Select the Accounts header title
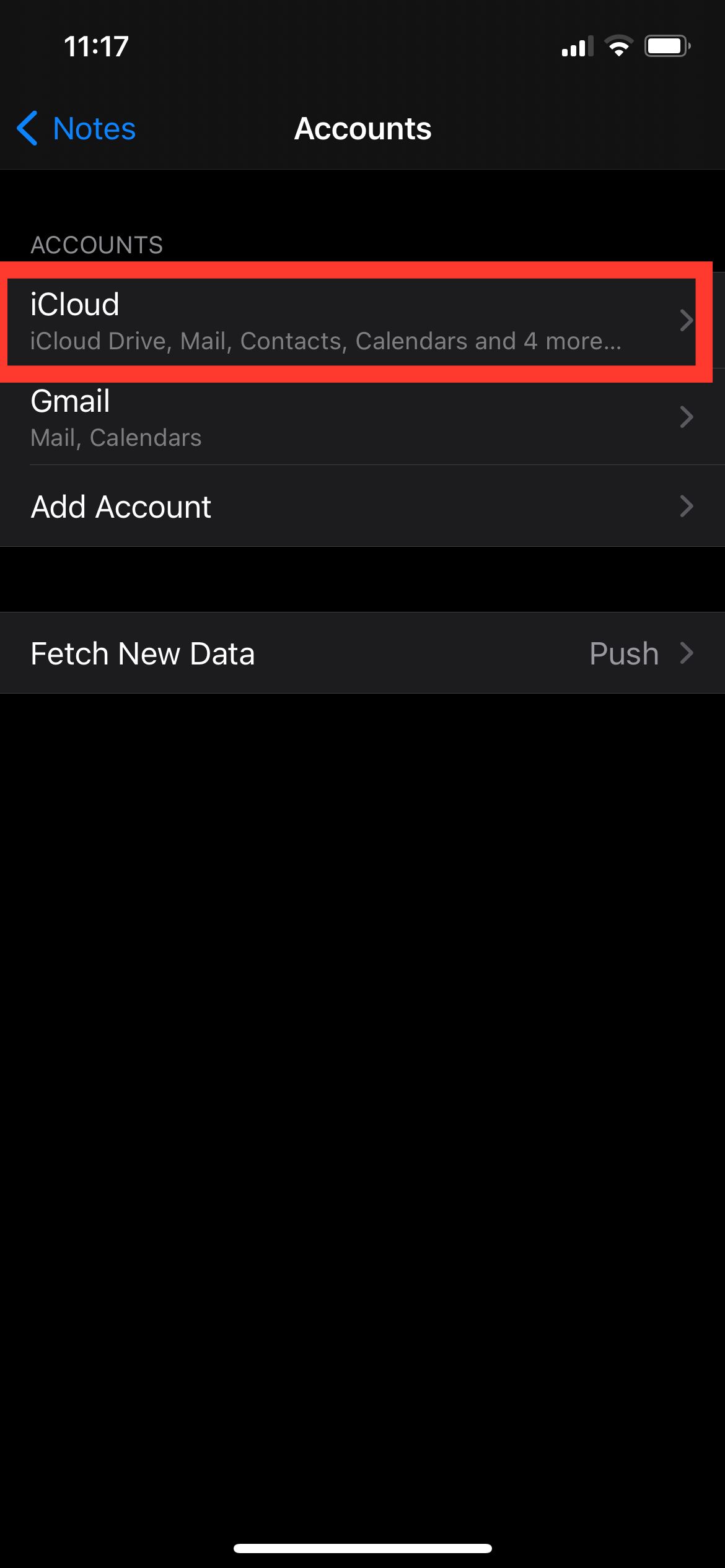 pyautogui.click(x=362, y=128)
